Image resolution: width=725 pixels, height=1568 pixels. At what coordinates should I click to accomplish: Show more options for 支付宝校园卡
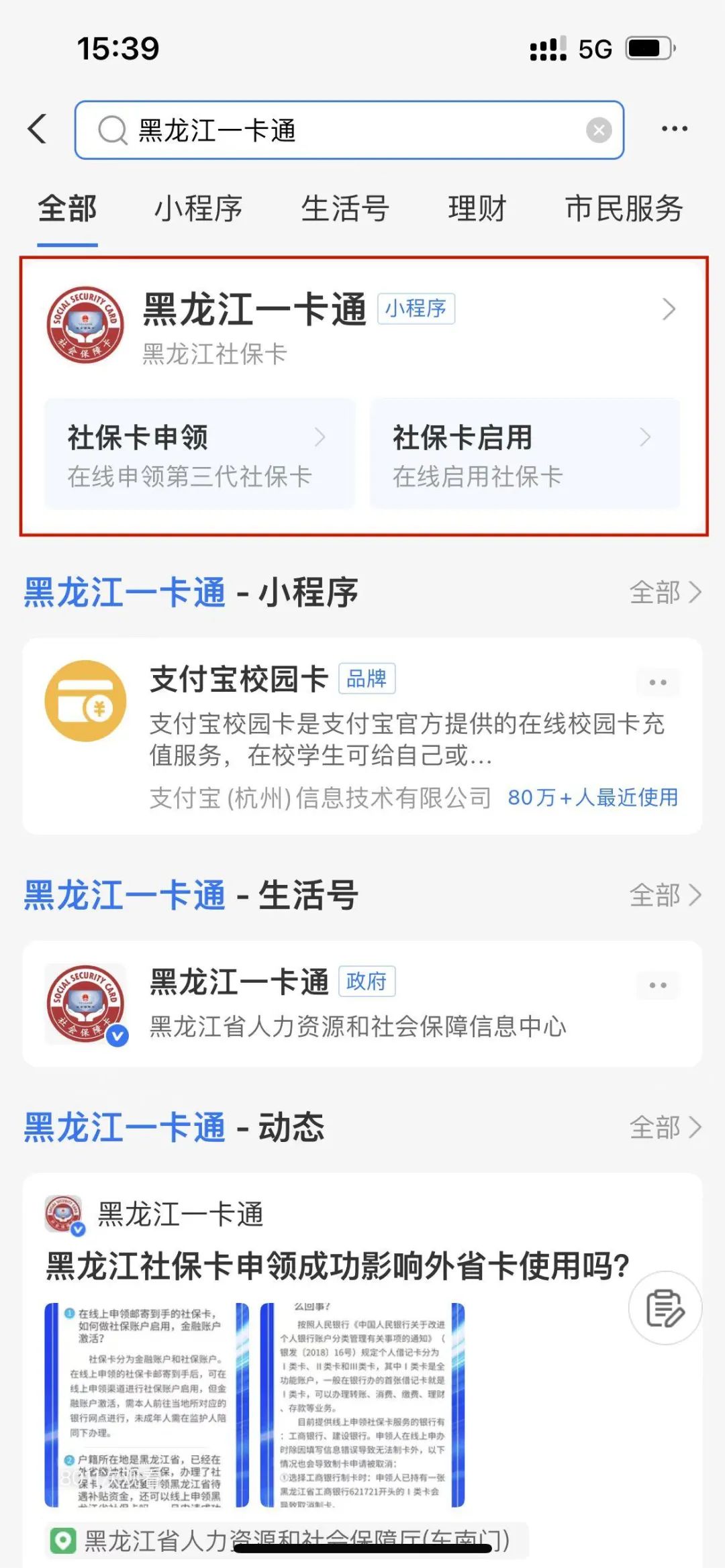(658, 683)
